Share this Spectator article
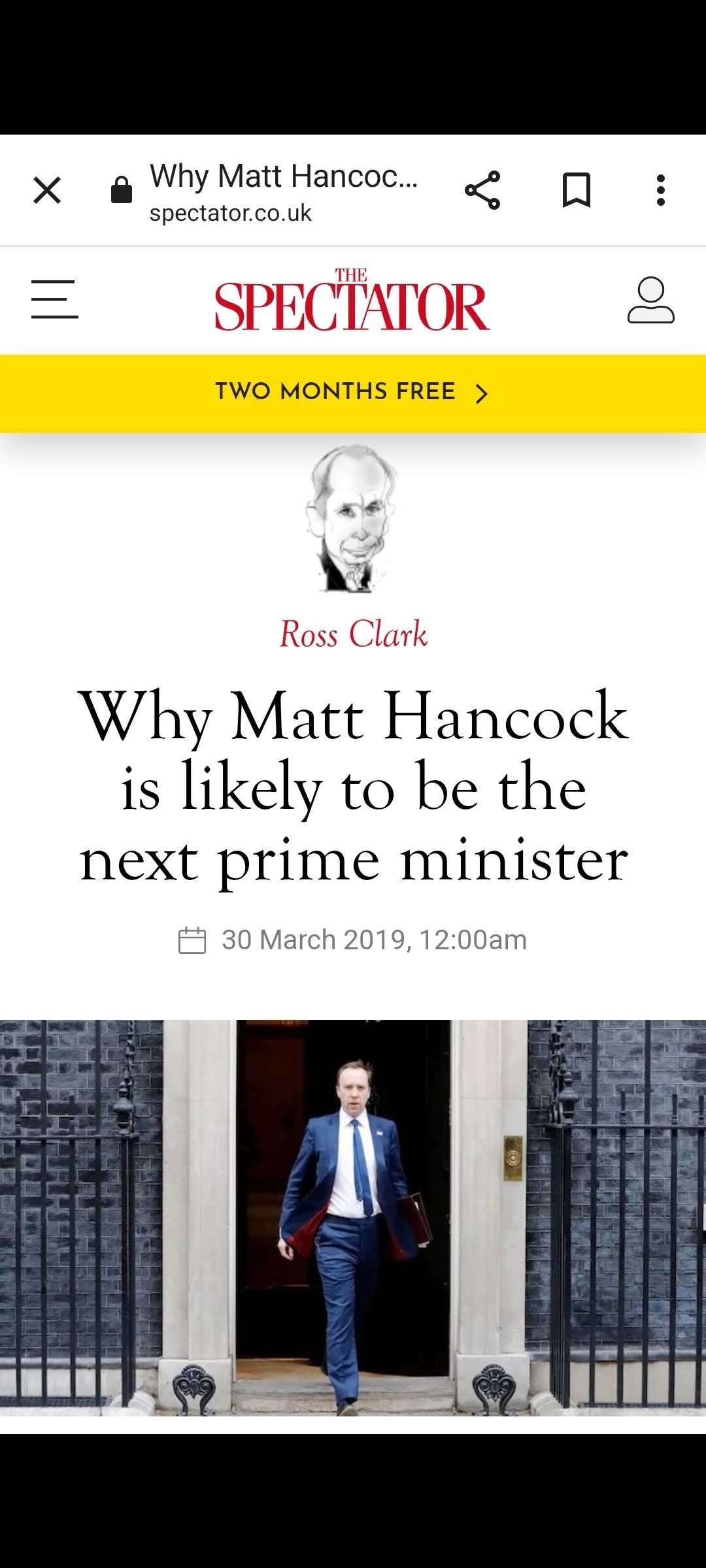Screen dimensions: 706x1568 click(x=482, y=191)
